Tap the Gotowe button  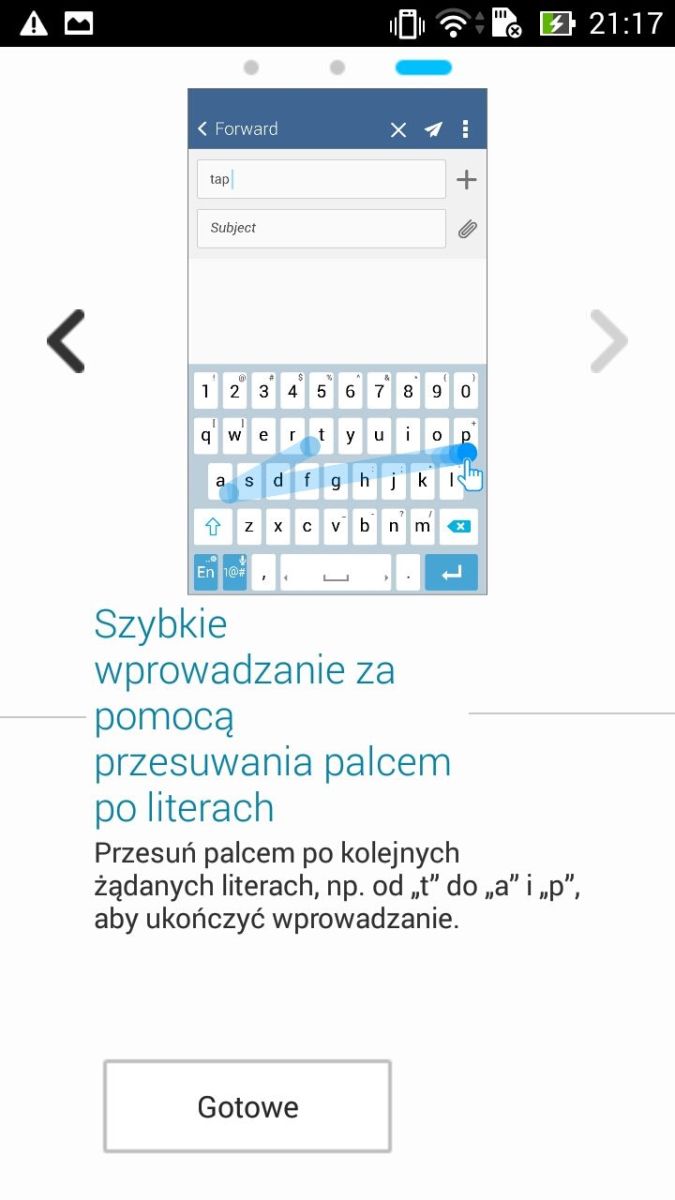tap(247, 1106)
